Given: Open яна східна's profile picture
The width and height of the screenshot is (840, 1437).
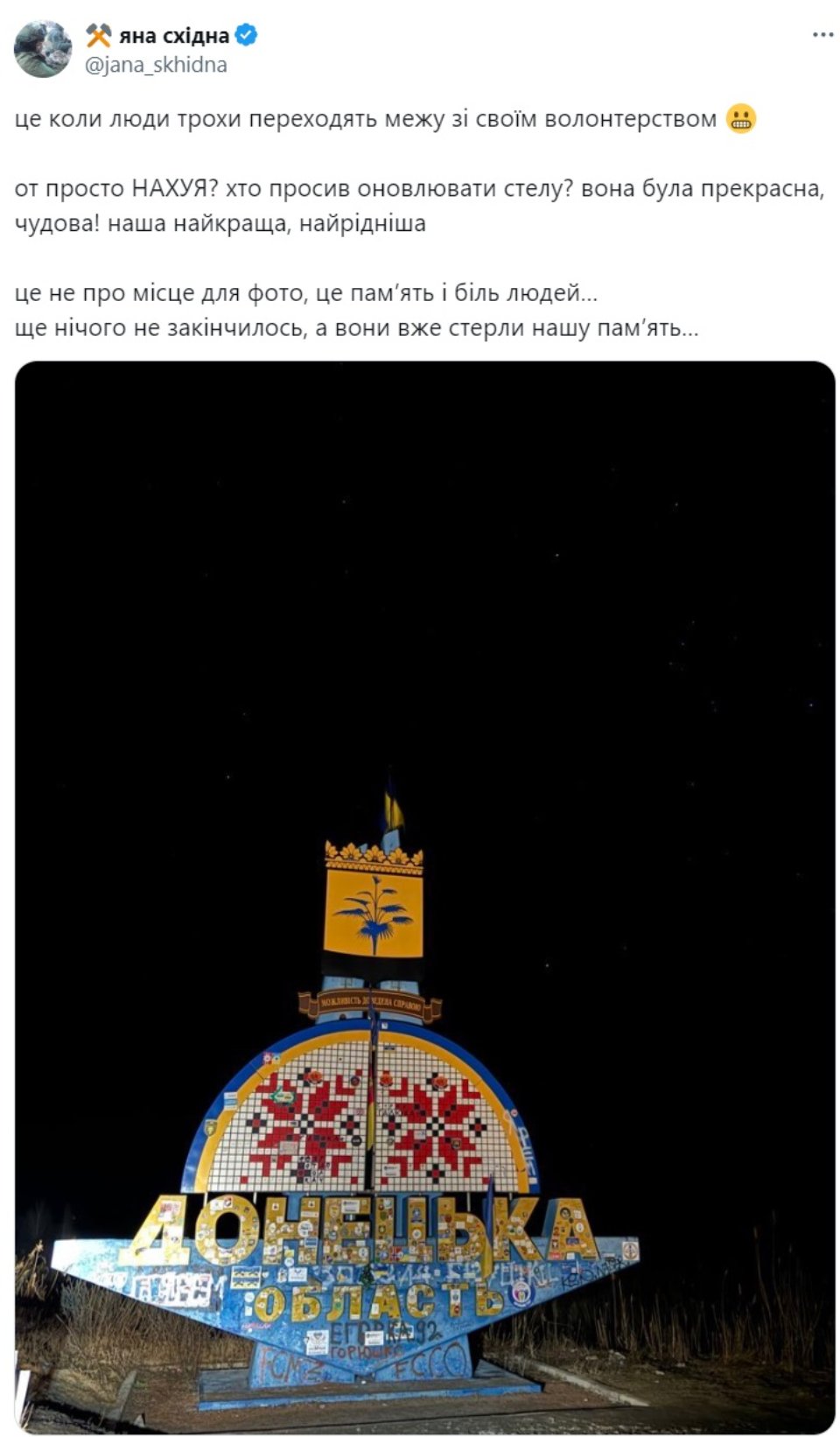Looking at the screenshot, I should click(x=43, y=49).
